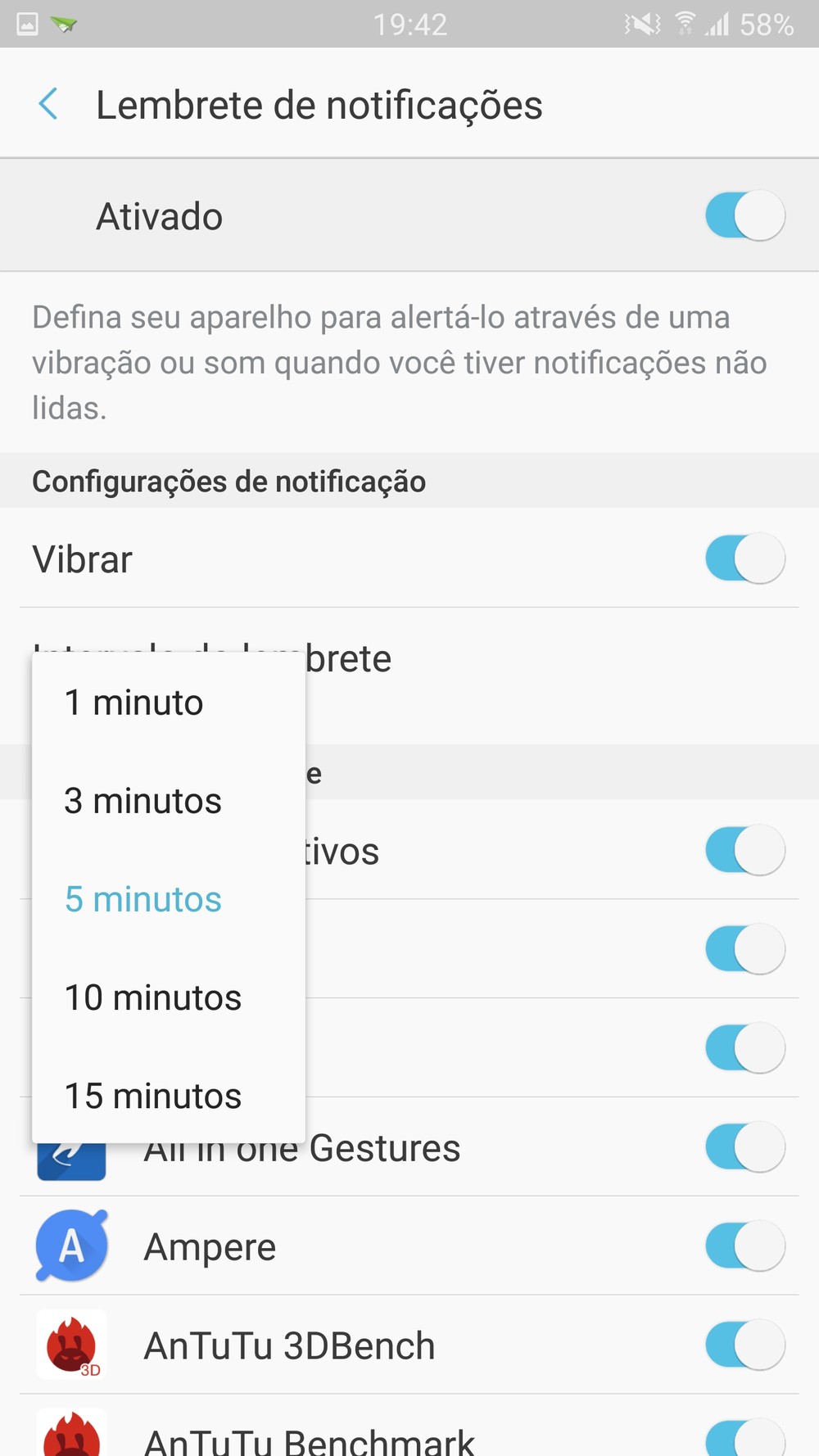Turn off AnTuTu Benchmark toggle
819x1456 pixels.
point(744,1438)
